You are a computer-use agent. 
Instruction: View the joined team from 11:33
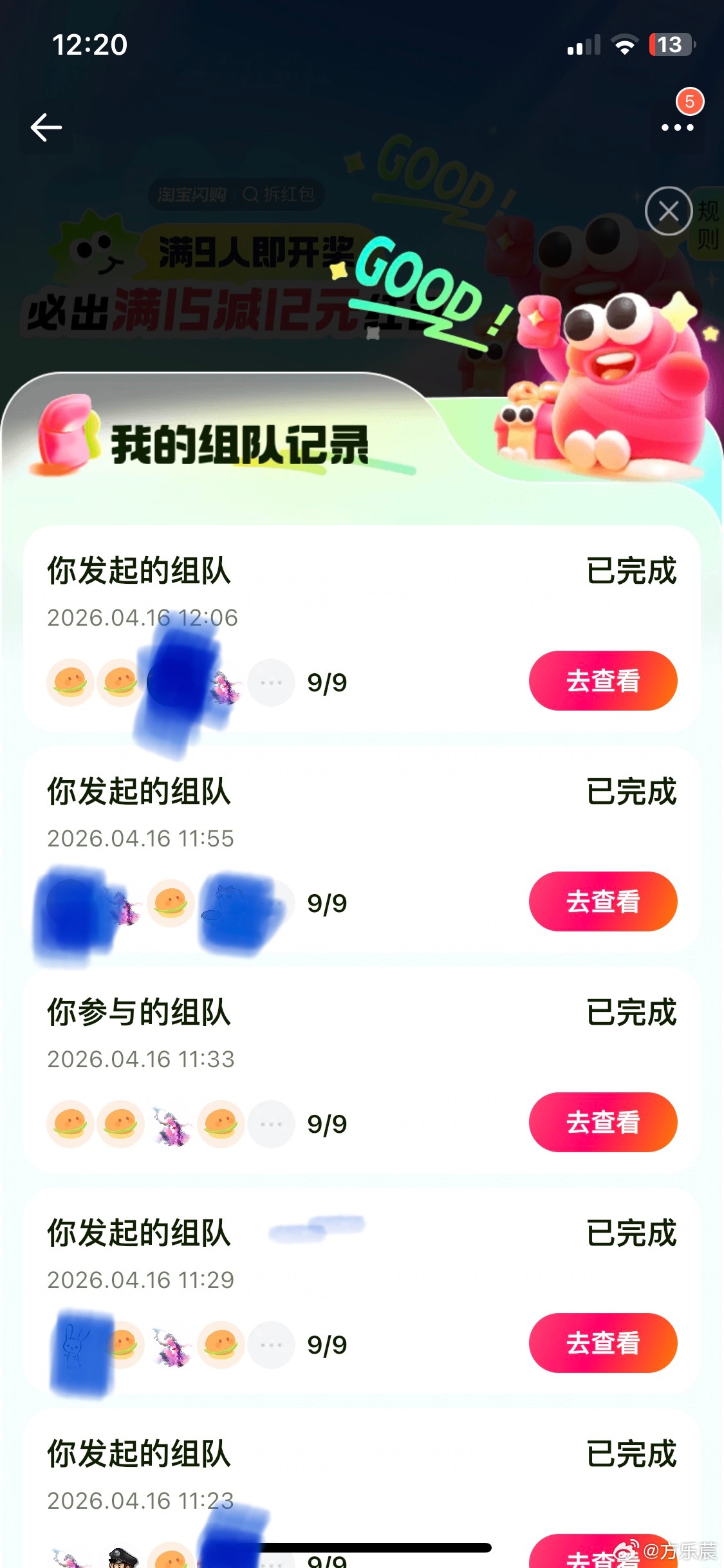coord(602,1123)
